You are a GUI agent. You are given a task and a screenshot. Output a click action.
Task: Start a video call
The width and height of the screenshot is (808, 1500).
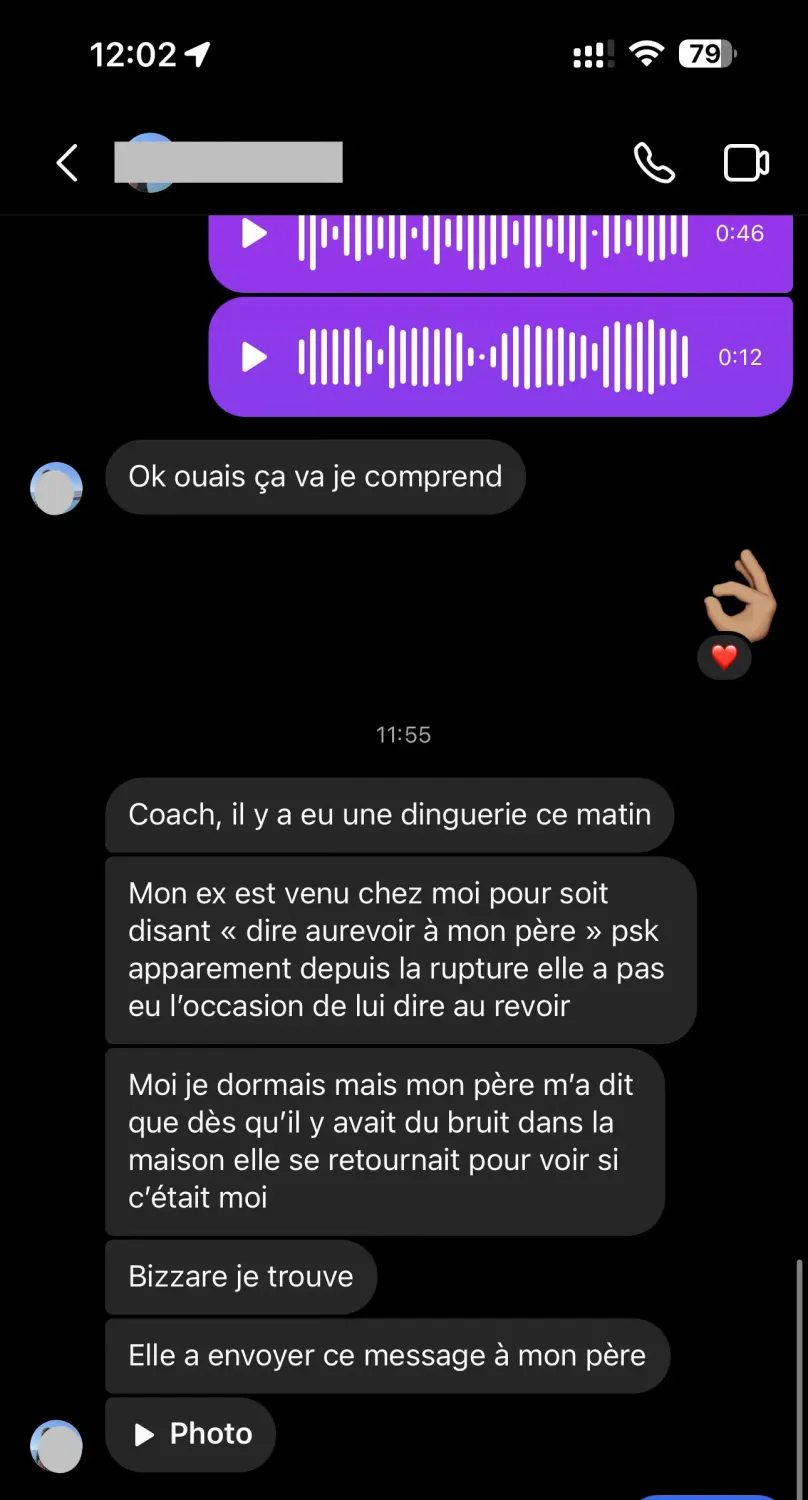pyautogui.click(x=746, y=163)
